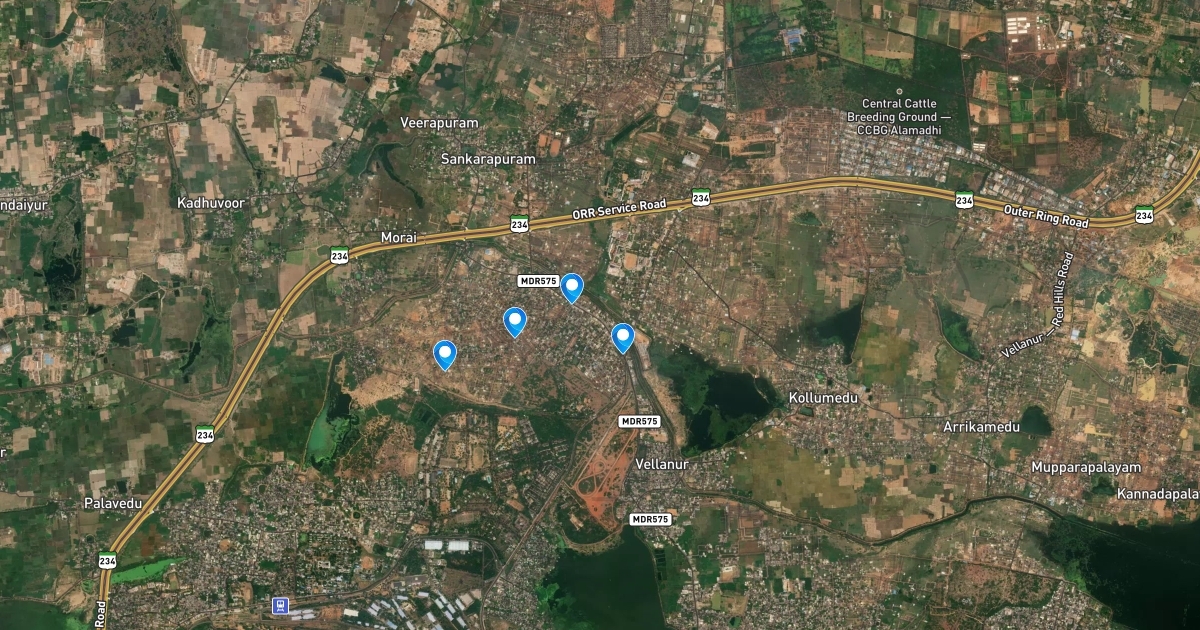1200x630 pixels.
Task: Select the westernmost blue map pin
Action: (445, 354)
